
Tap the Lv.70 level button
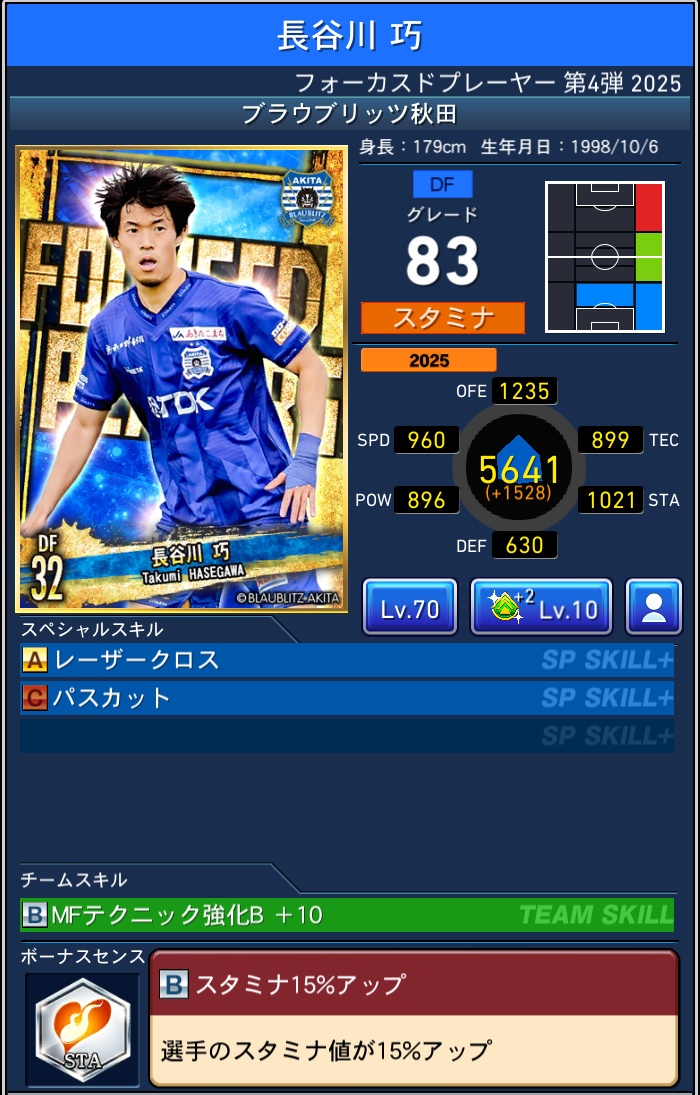[409, 606]
